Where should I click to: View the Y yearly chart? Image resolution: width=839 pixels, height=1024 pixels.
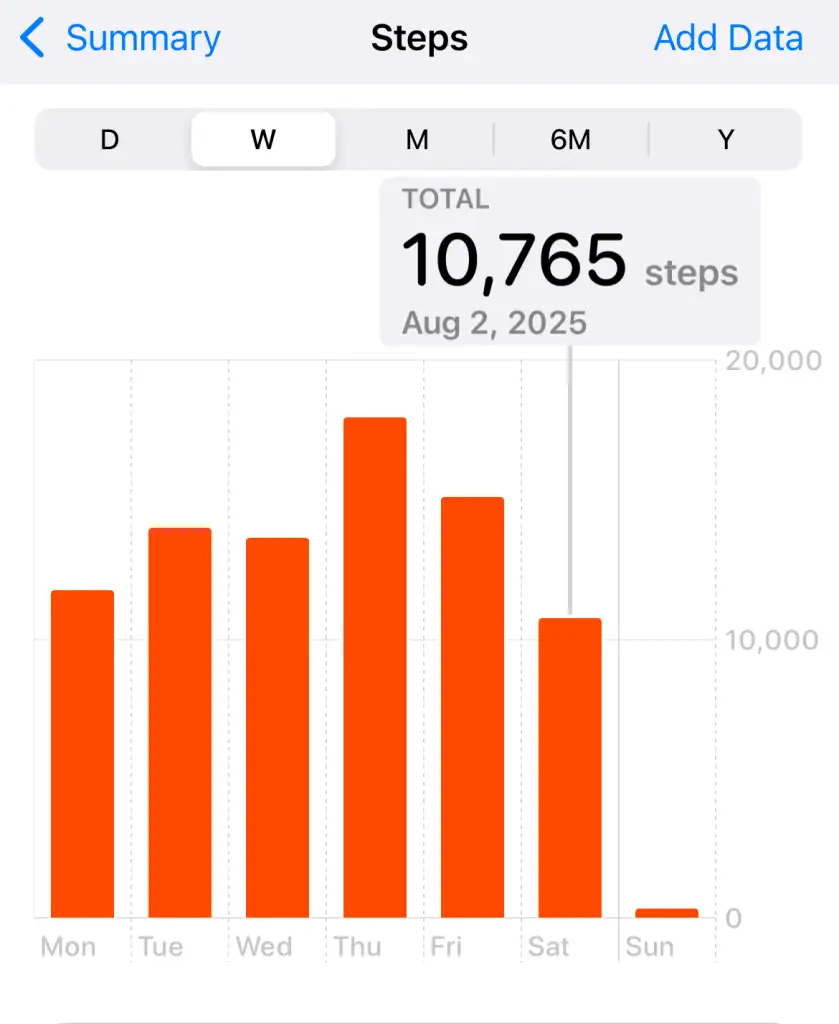726,140
